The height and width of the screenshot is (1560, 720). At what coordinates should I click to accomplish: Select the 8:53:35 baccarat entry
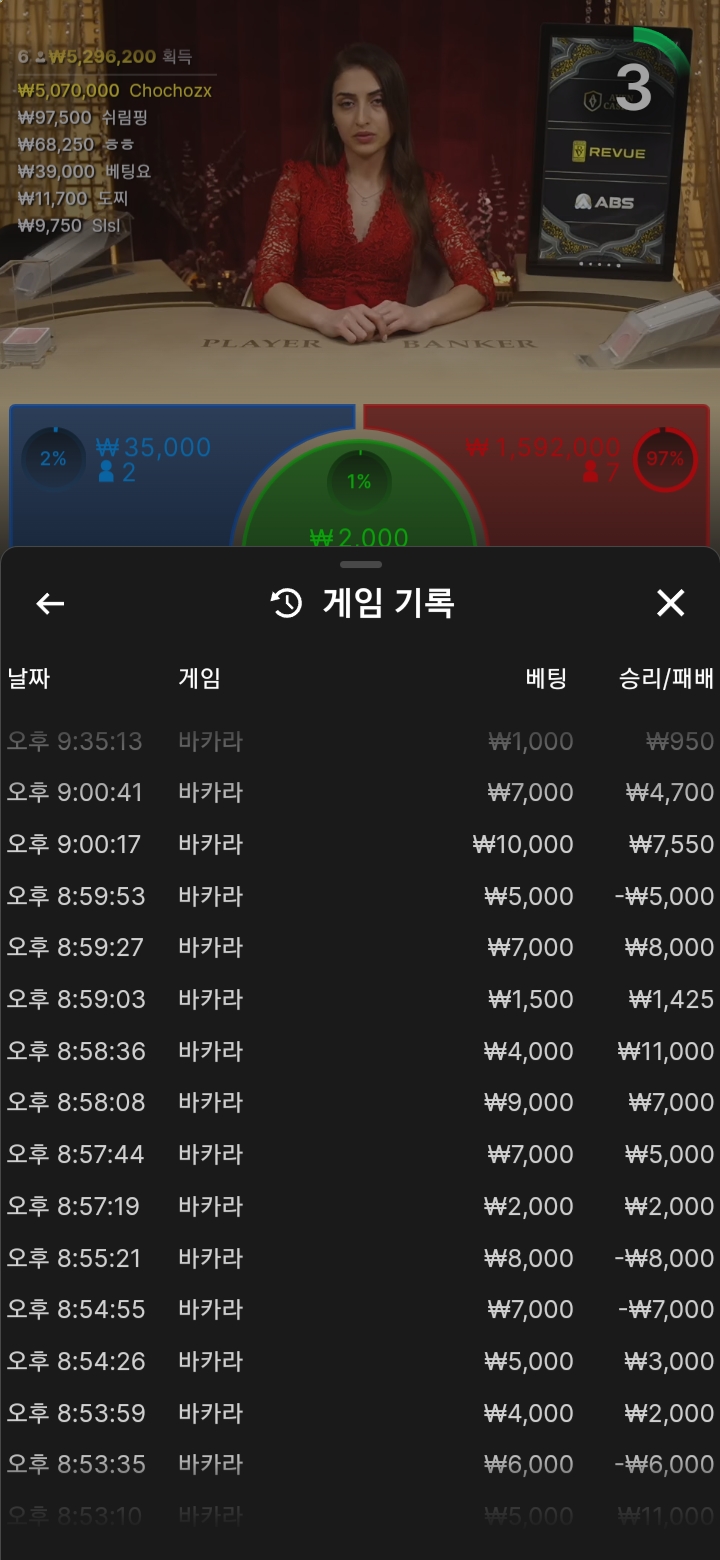360,1464
